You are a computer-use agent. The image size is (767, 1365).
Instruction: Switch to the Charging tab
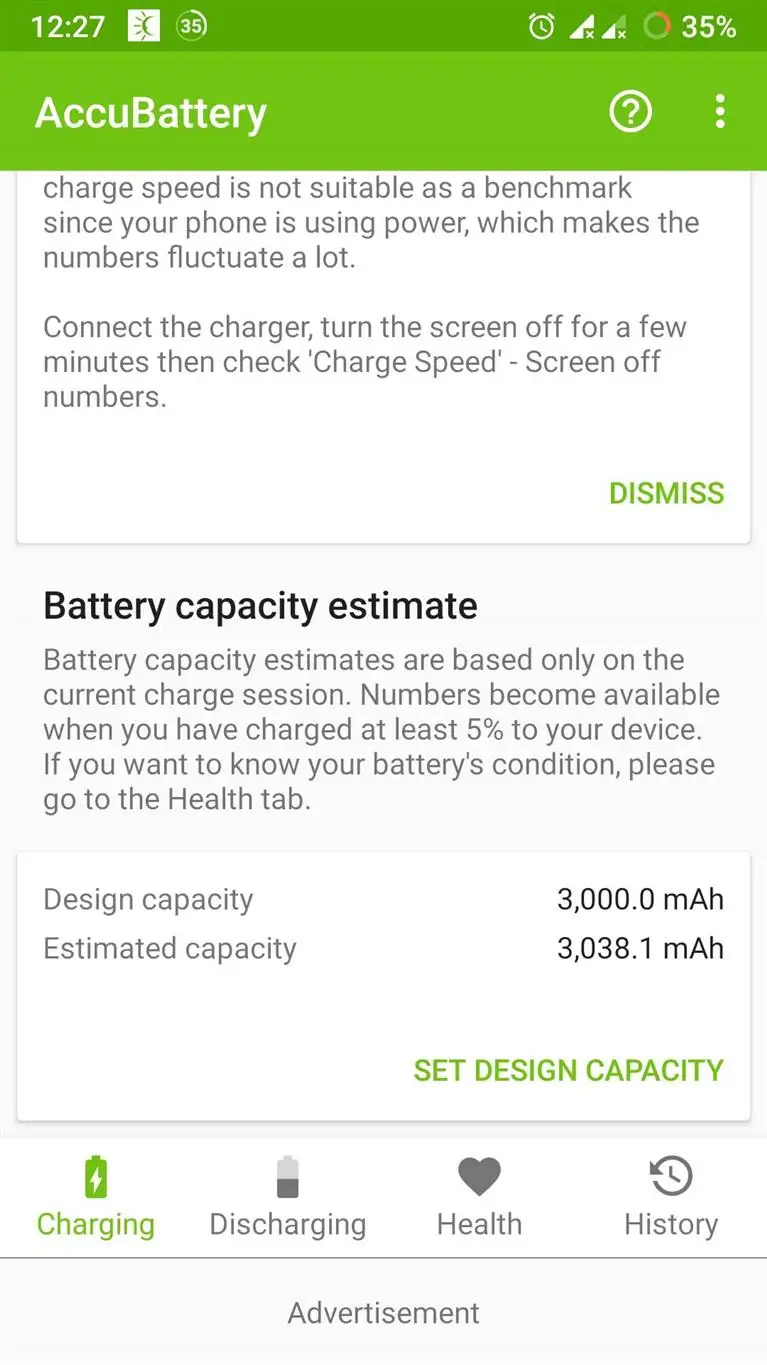(x=96, y=1198)
